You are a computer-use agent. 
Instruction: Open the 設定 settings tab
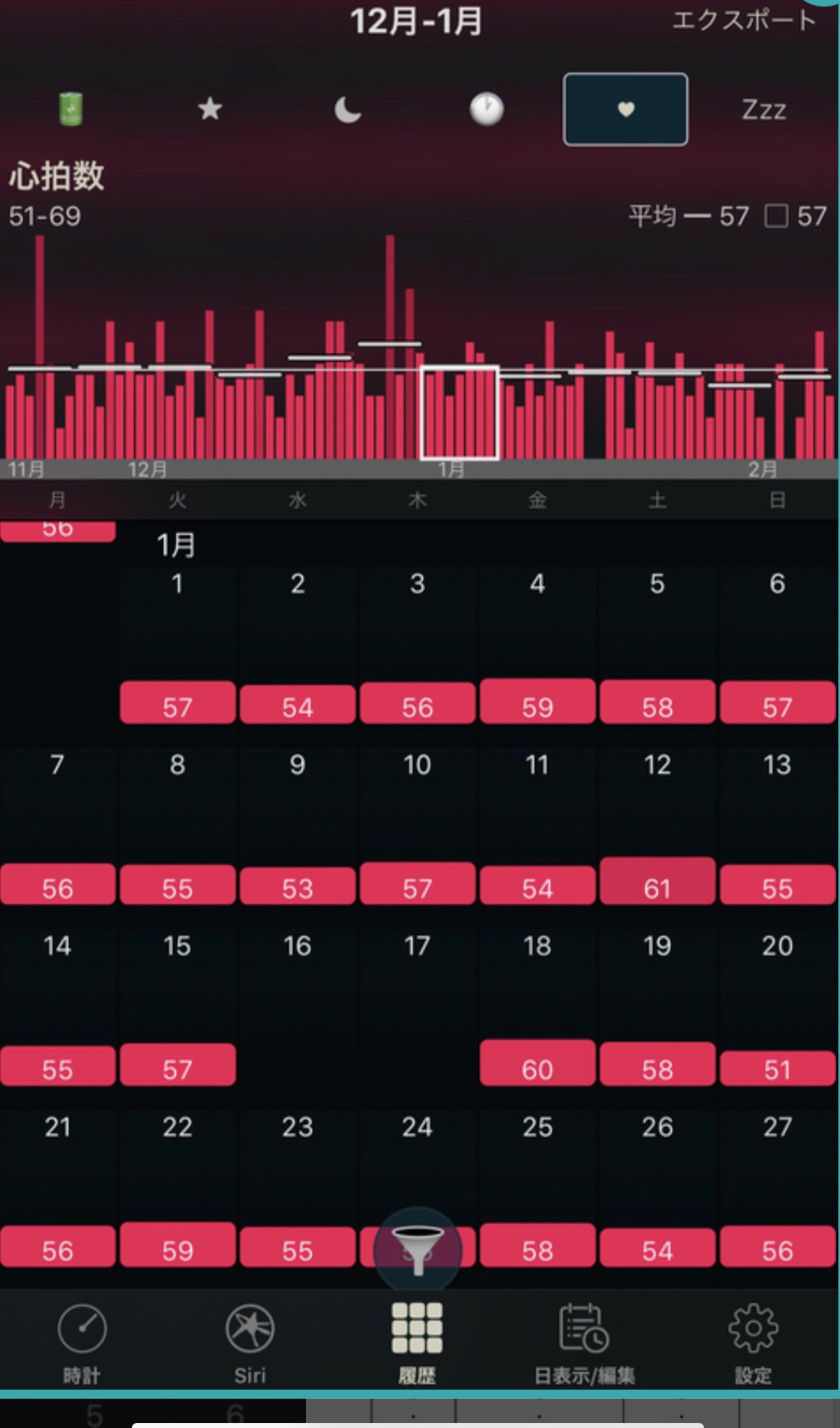click(x=753, y=1339)
